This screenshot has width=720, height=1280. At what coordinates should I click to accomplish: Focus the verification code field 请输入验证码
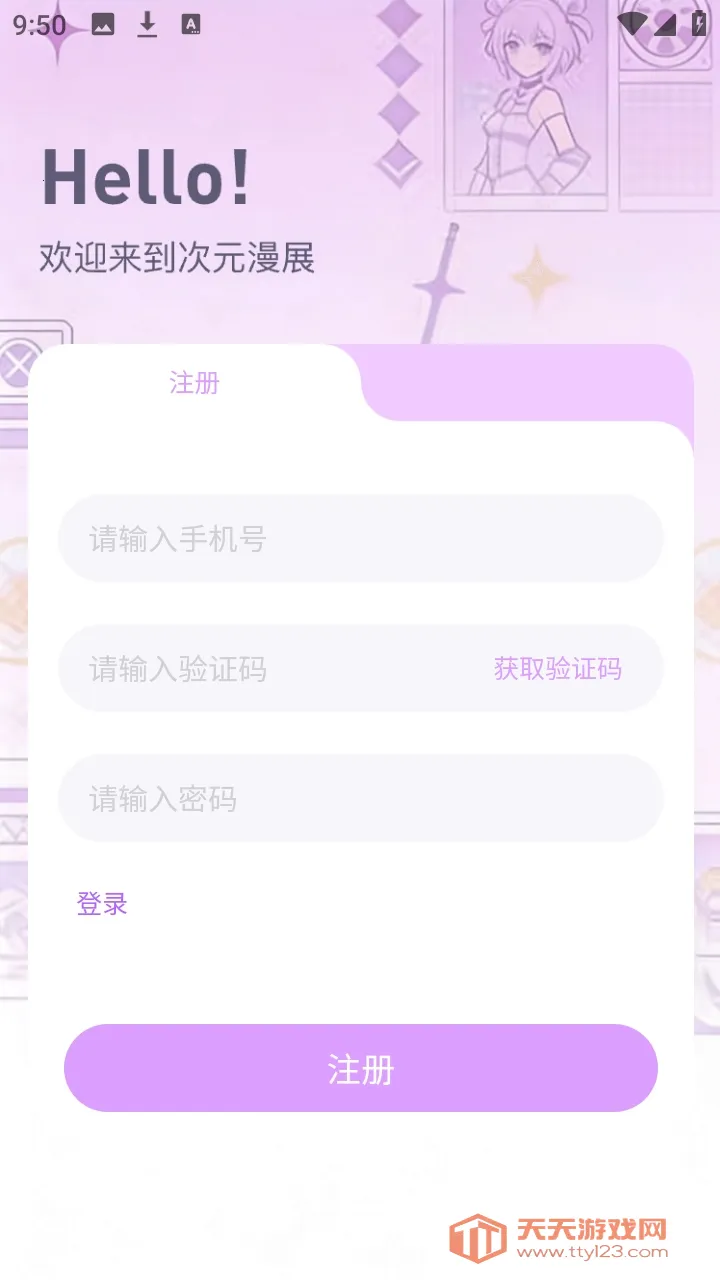tap(270, 669)
